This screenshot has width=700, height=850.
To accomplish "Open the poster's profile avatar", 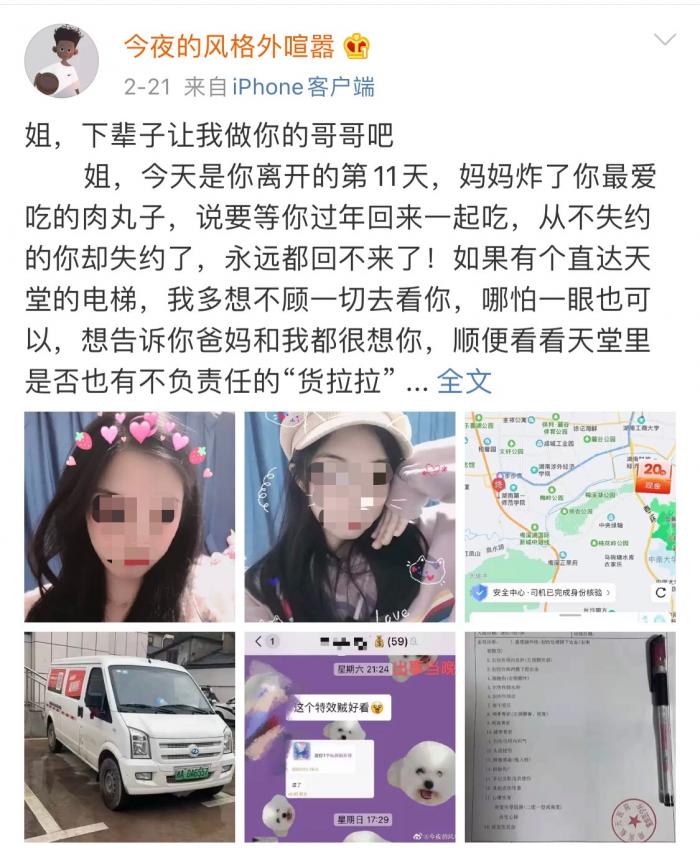I will (x=62, y=61).
